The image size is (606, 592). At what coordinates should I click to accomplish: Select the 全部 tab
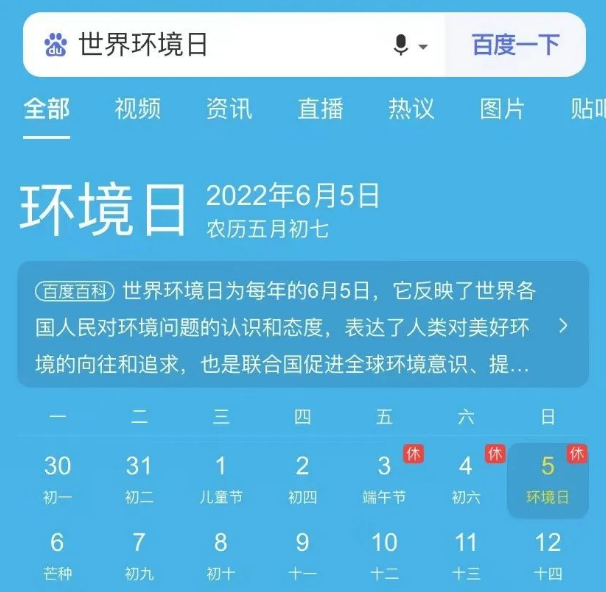47,108
